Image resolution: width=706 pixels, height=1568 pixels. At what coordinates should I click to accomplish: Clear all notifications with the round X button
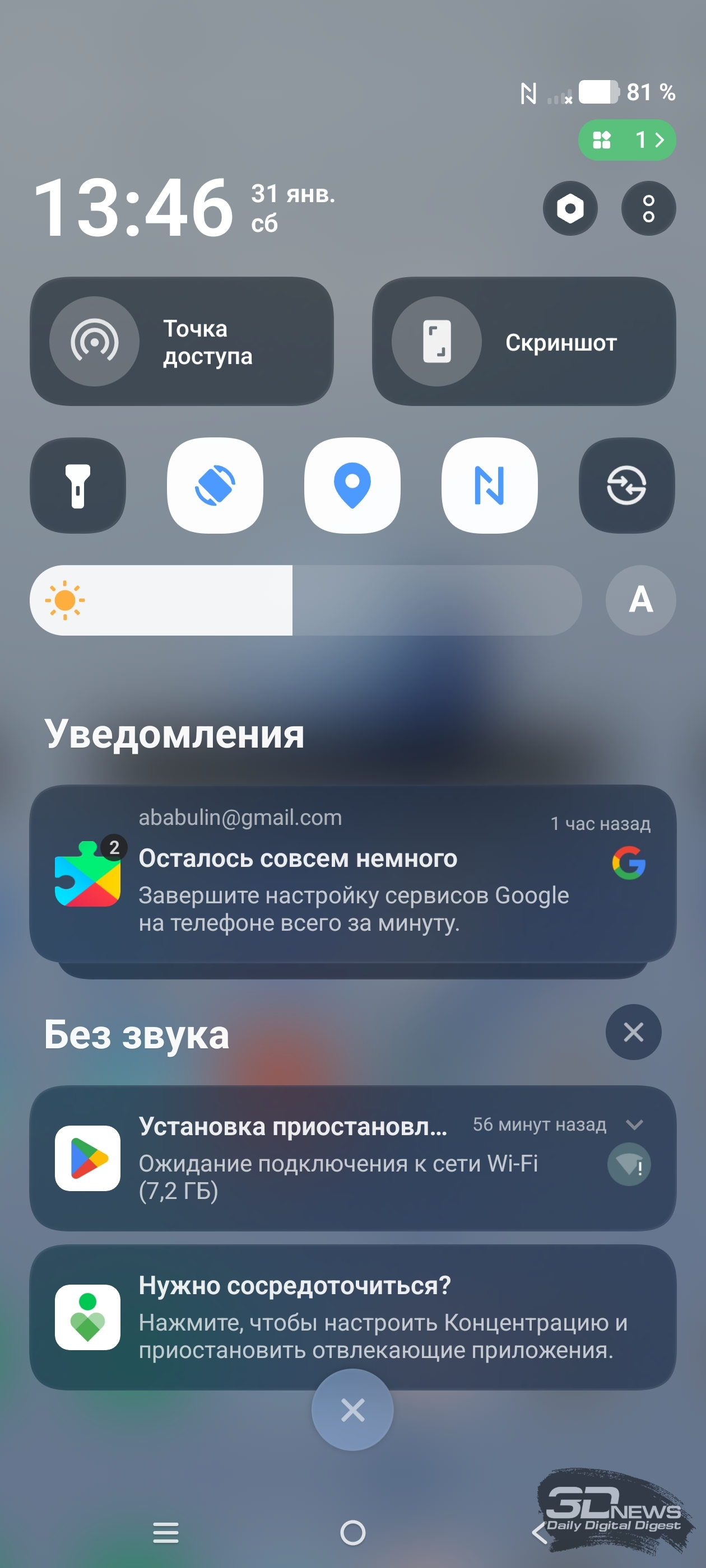(352, 1410)
